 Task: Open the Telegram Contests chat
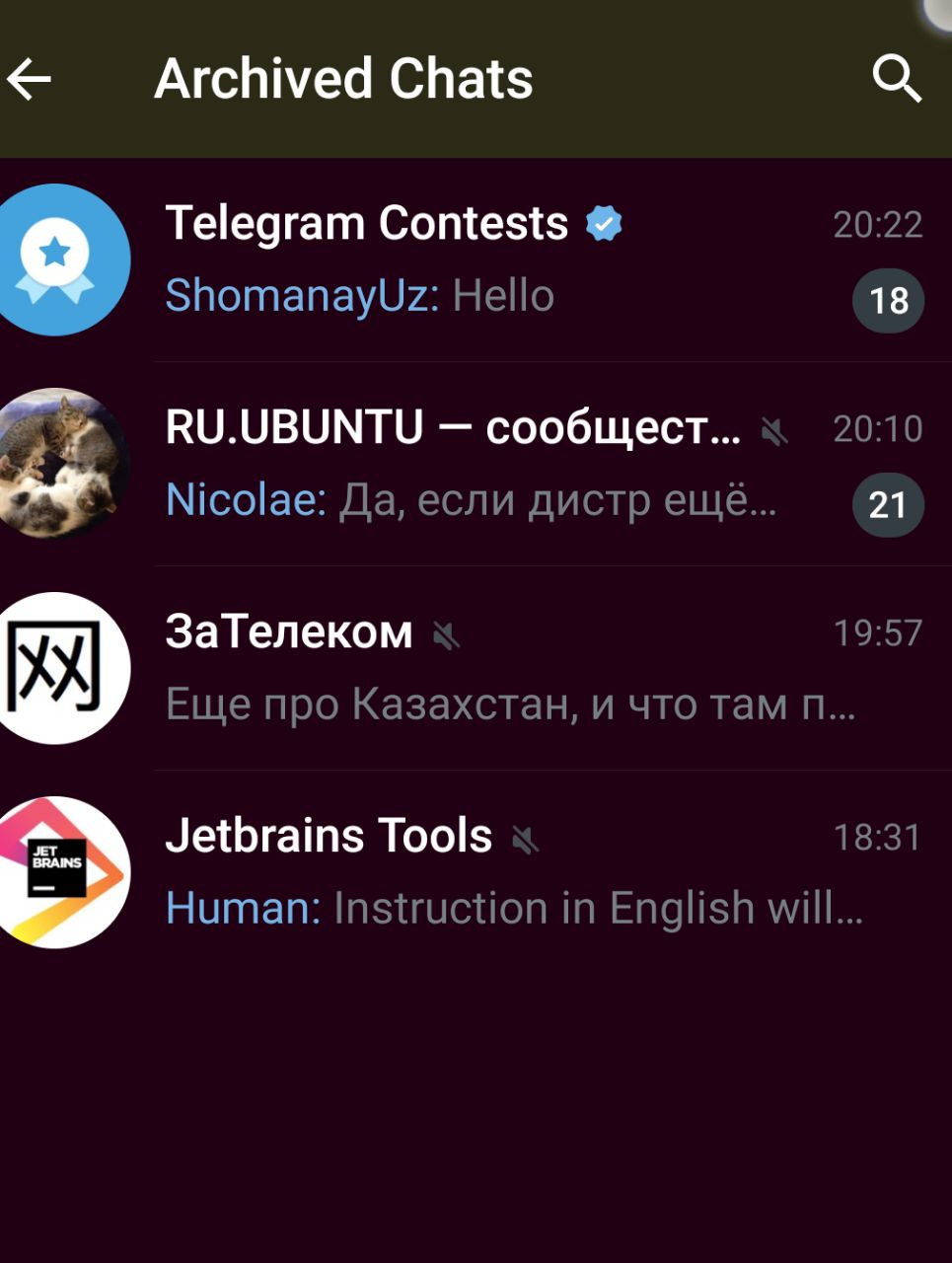476,260
